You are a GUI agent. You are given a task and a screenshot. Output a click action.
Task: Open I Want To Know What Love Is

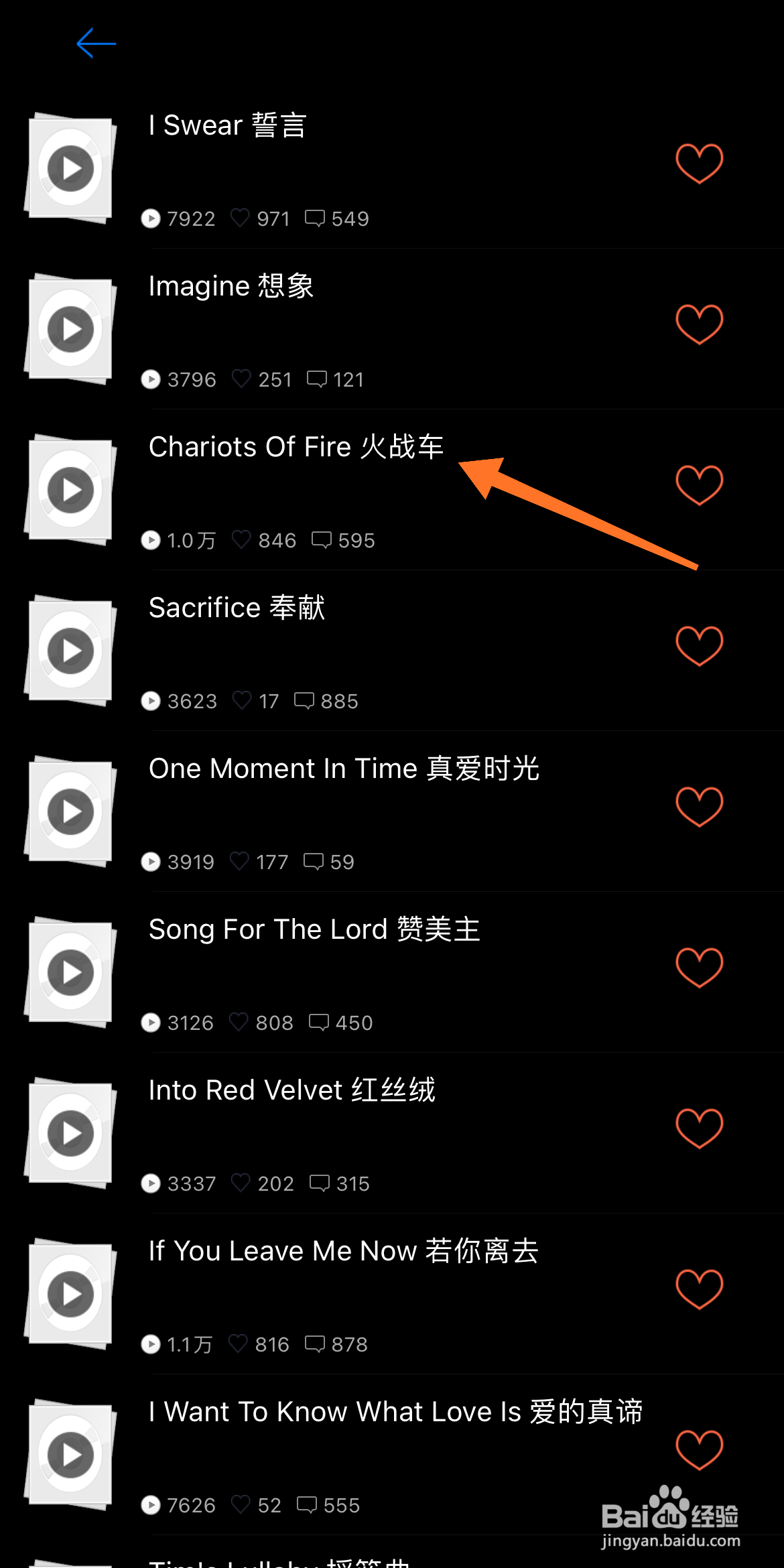(392, 1455)
